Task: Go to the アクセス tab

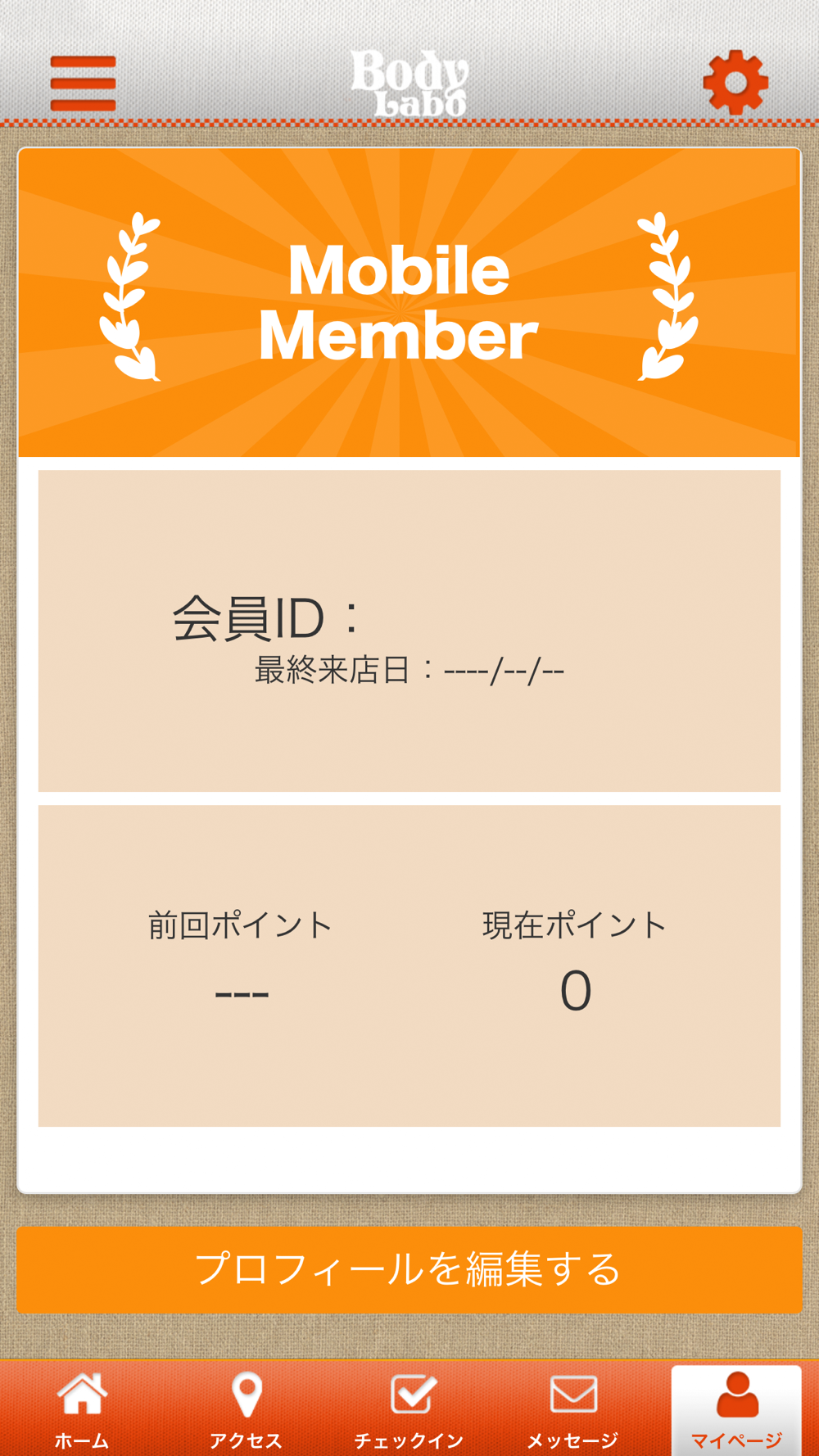Action: [x=246, y=1409]
